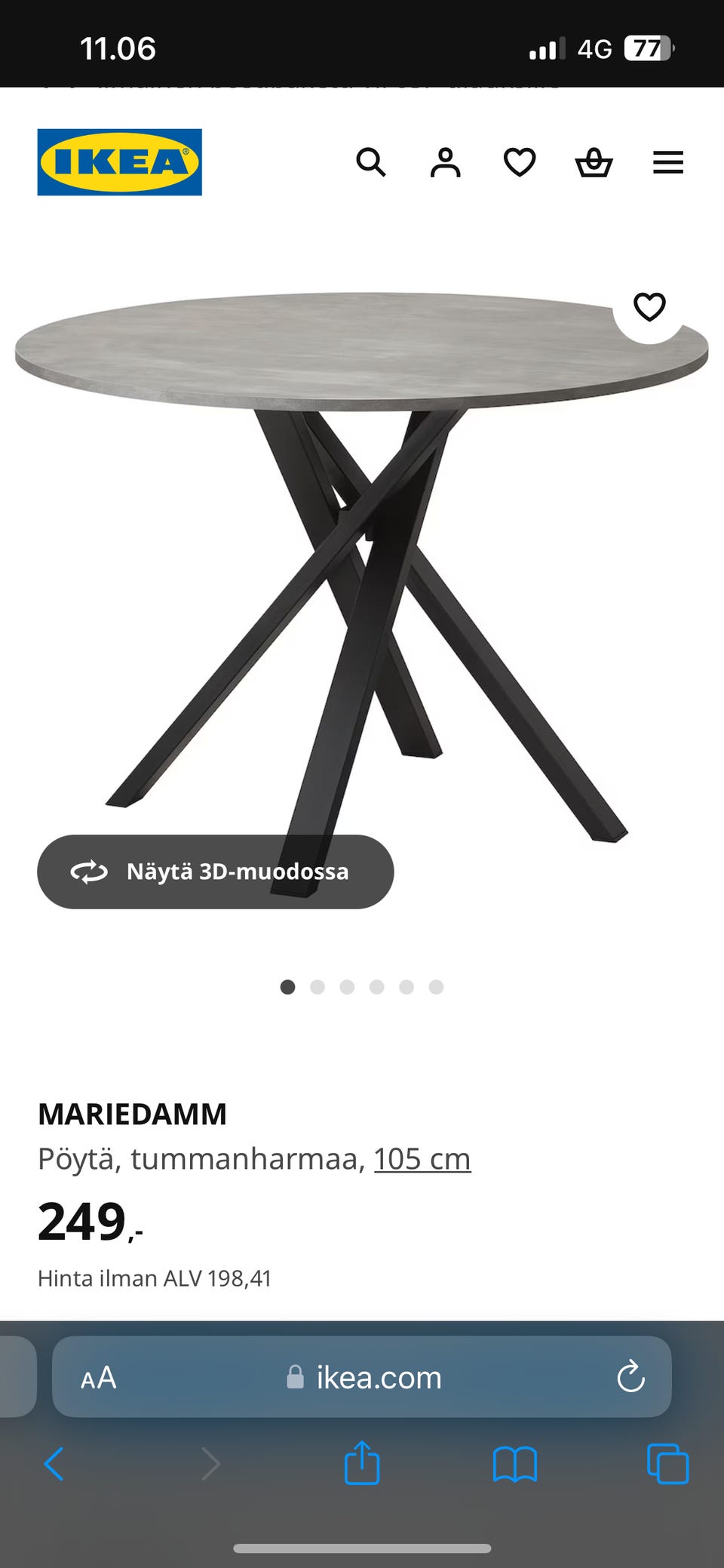Open the user account profile
This screenshot has height=1568, width=724.
445,162
